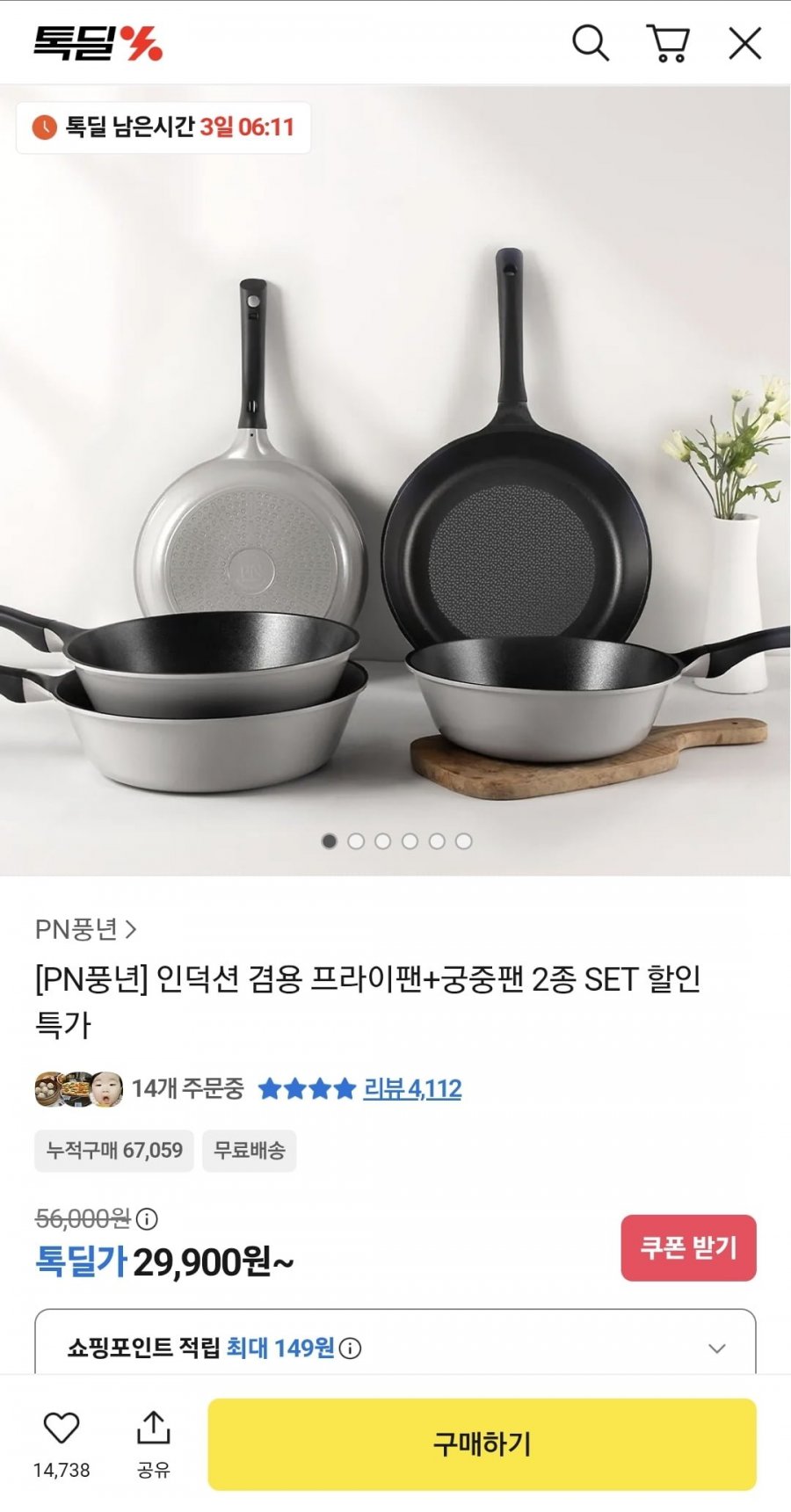Tap the 쿠폰 받기 button
791x1512 pixels.
point(688,1247)
